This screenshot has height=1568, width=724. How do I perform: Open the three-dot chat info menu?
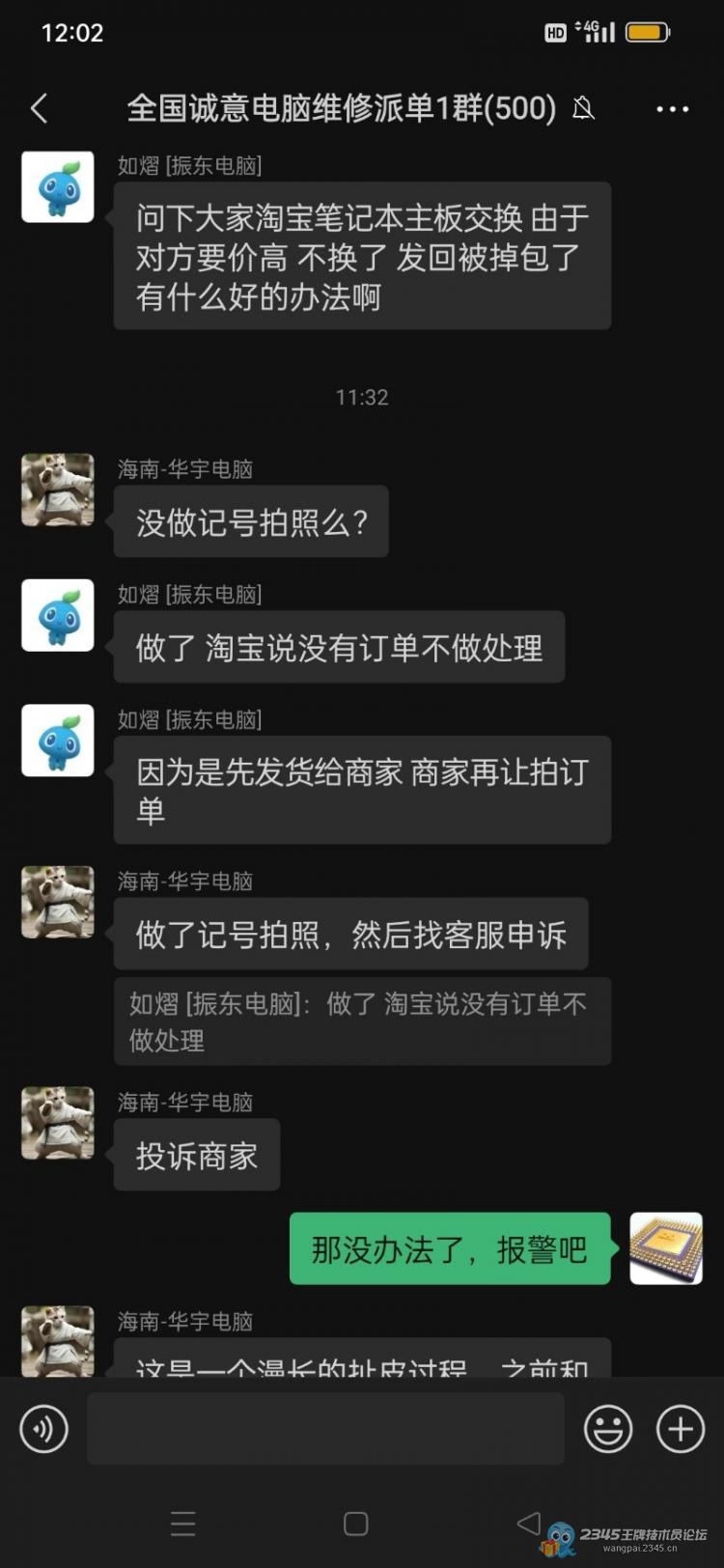(672, 108)
